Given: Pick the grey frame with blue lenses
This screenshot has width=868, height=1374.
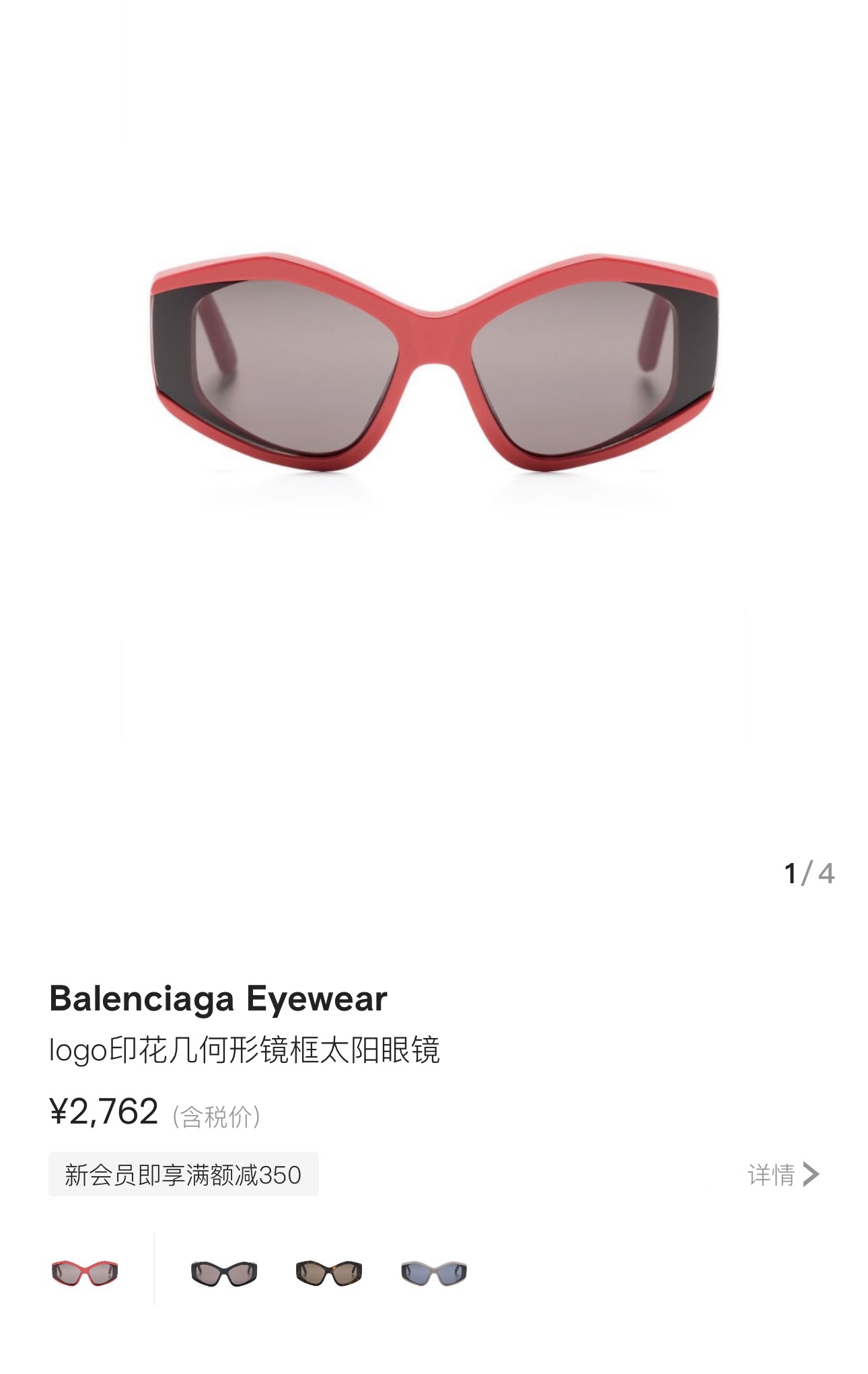Looking at the screenshot, I should 434,1272.
